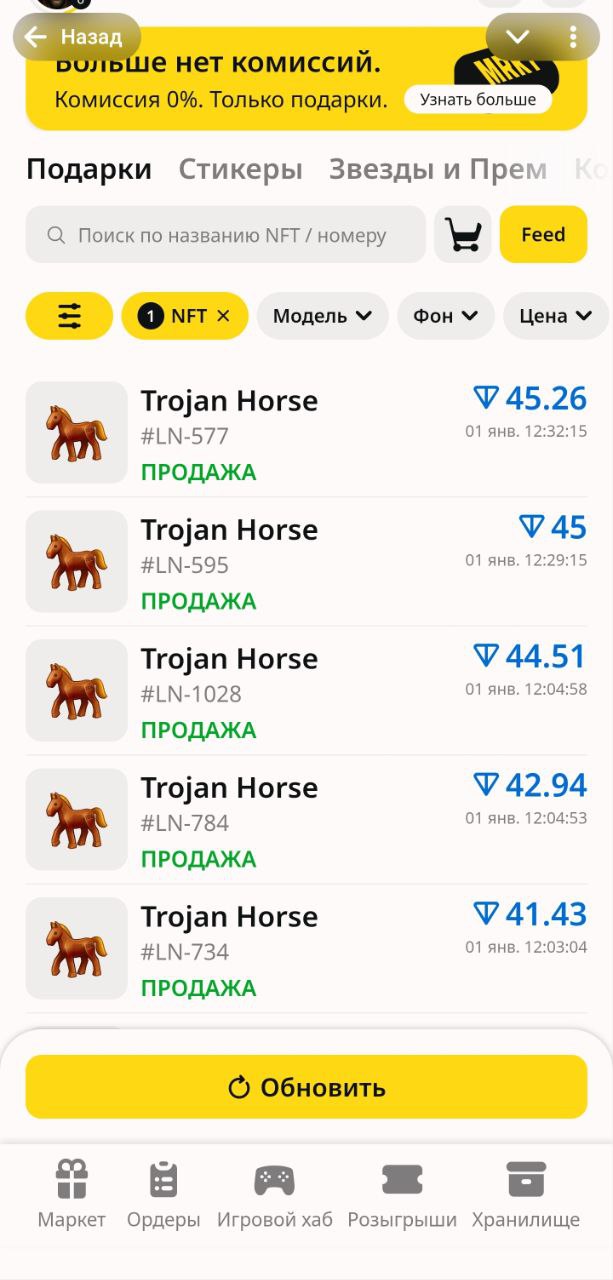
Task: Open Trojan Horse #LN-577 listing
Action: point(306,433)
